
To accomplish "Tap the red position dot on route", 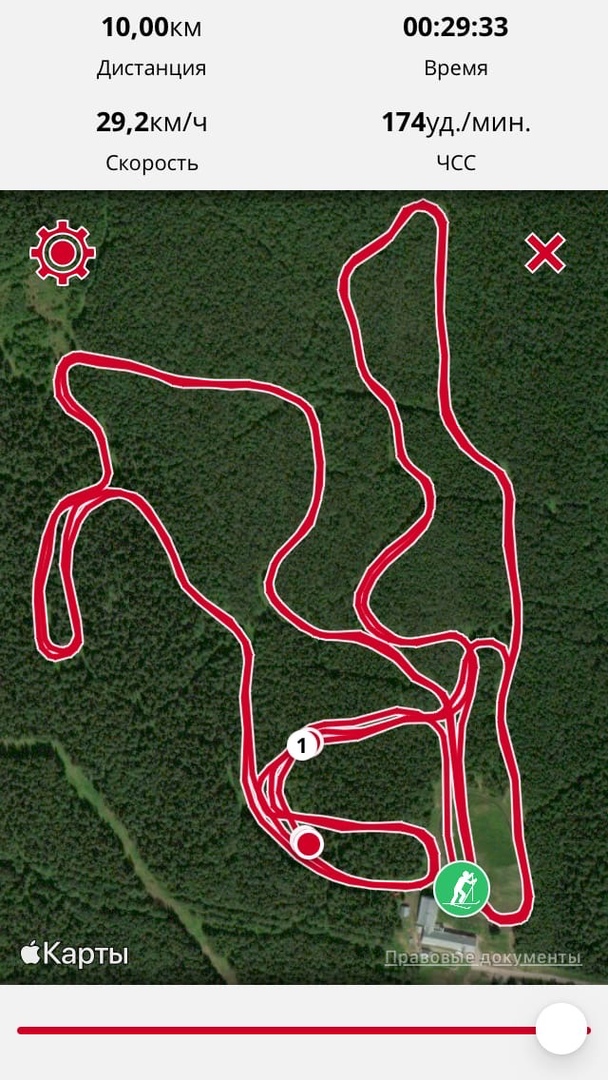I will click(x=309, y=844).
